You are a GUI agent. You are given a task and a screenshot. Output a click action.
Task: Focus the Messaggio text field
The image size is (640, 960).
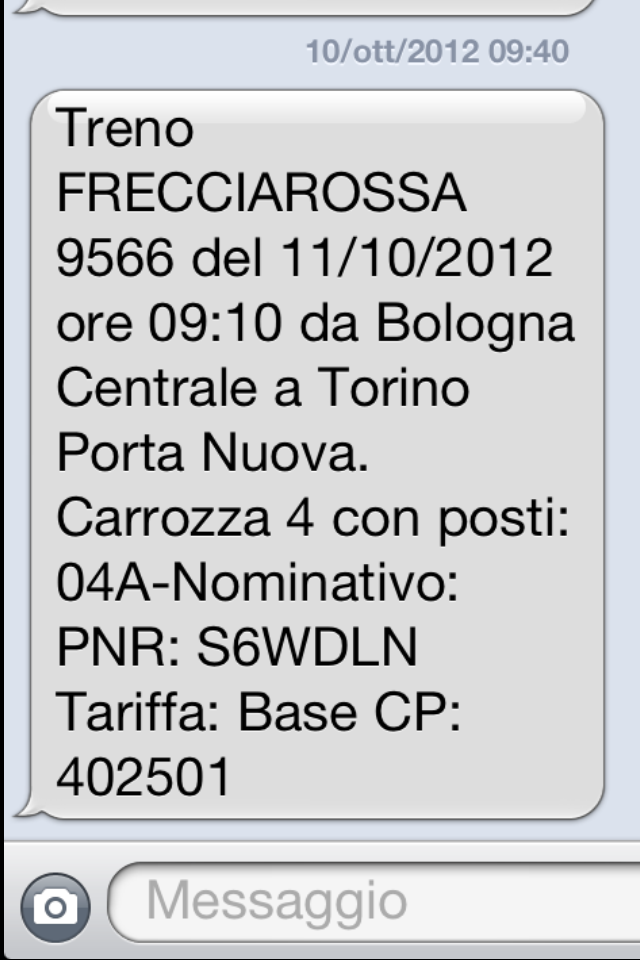[x=374, y=902]
